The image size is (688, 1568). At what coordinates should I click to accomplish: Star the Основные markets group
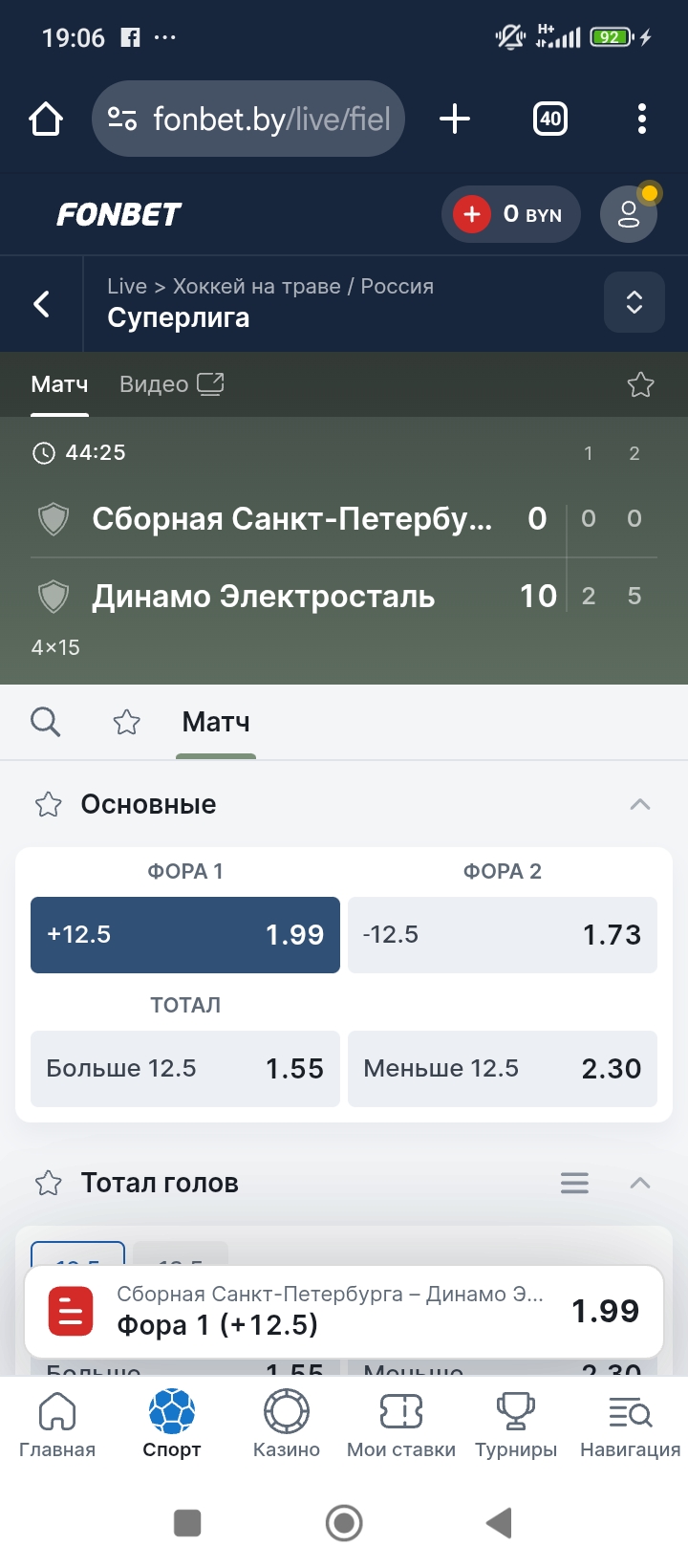click(x=47, y=804)
